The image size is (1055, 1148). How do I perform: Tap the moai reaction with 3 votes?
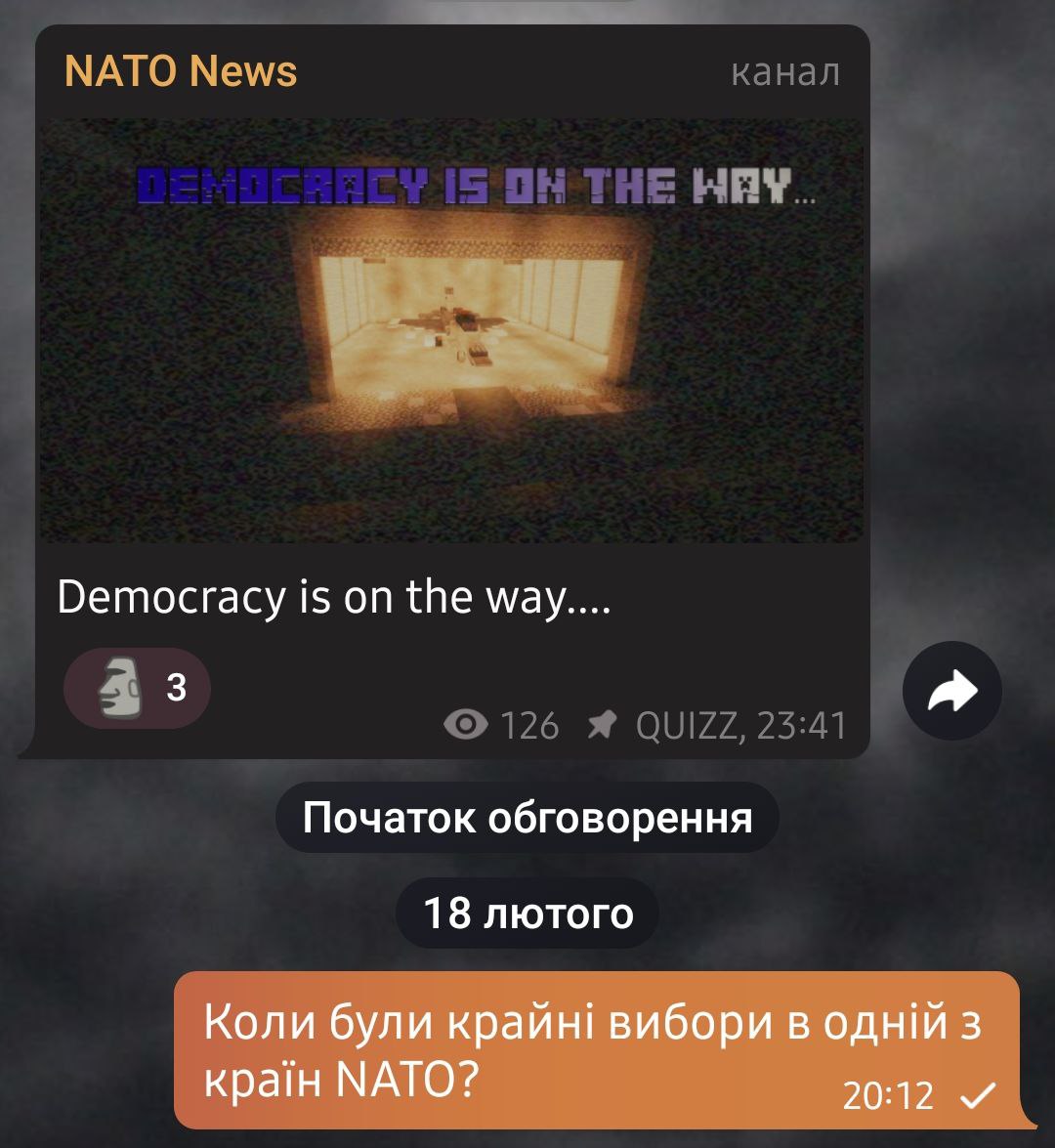pos(138,687)
